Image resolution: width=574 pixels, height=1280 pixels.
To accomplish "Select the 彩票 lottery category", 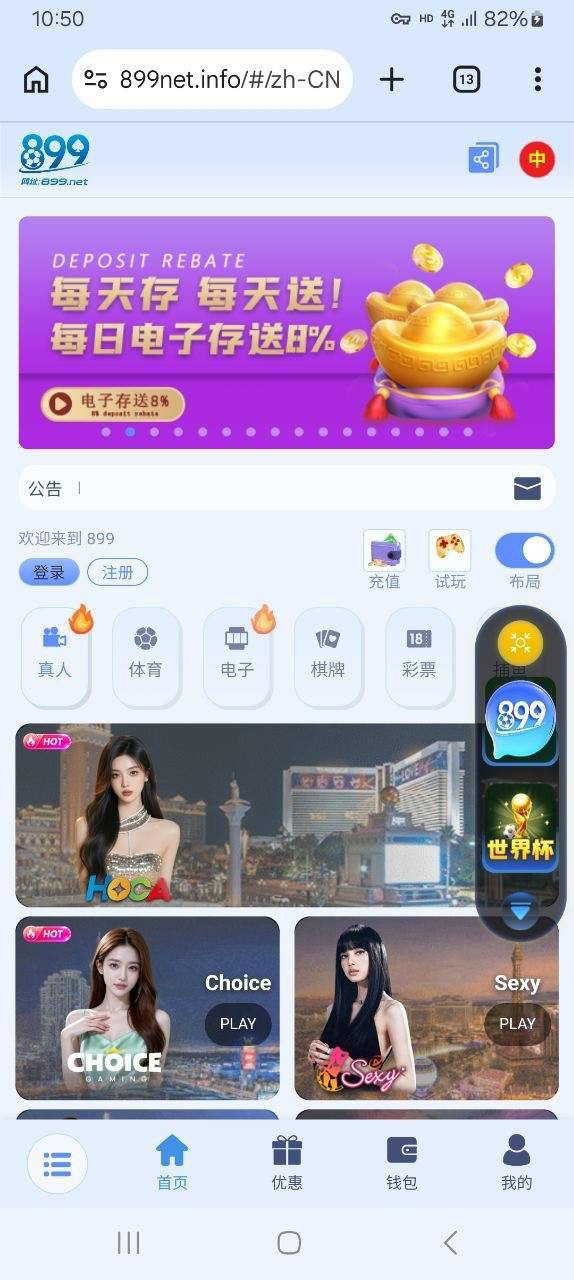I will (419, 655).
